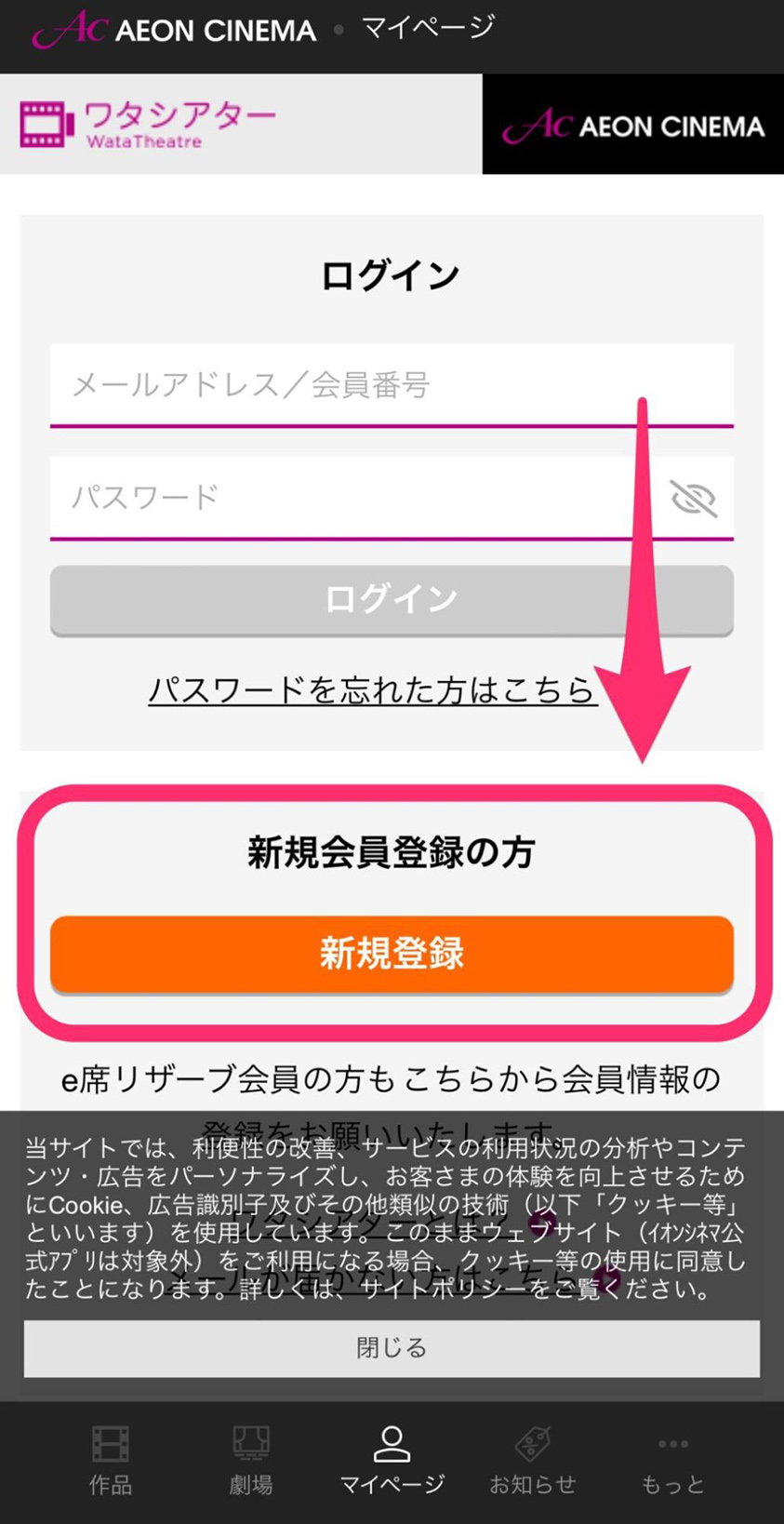Image resolution: width=784 pixels, height=1524 pixels.
Task: Select the マイページ tab
Action: (392, 1461)
